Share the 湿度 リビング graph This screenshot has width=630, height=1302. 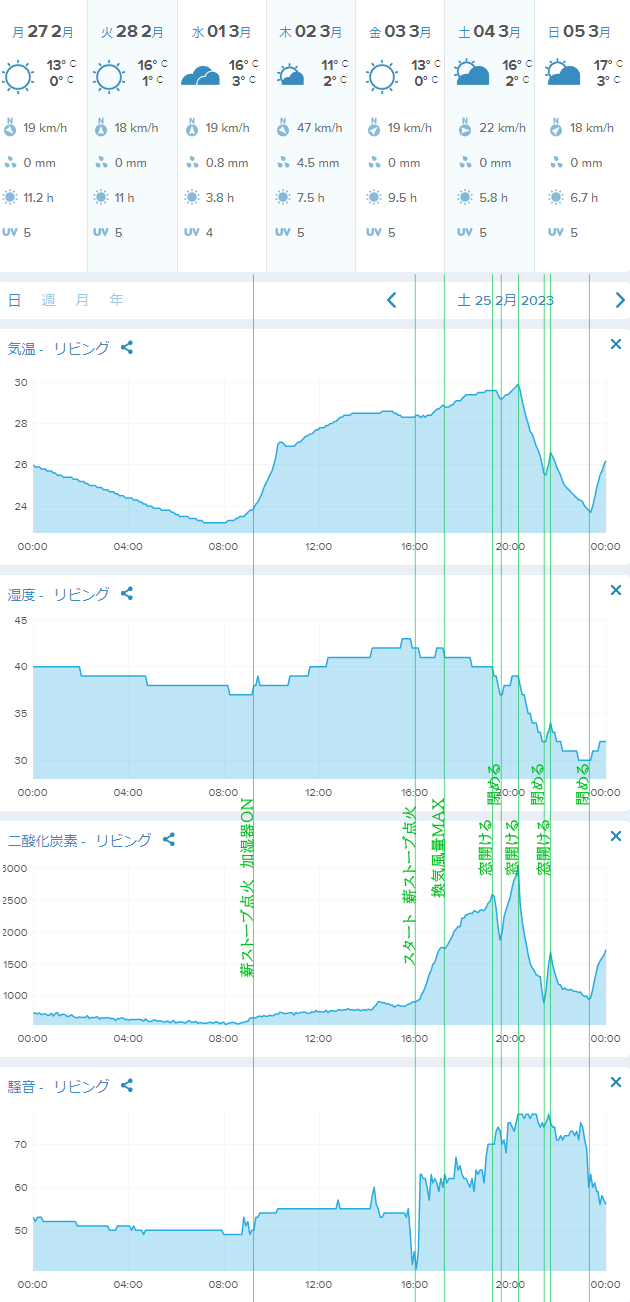[x=127, y=593]
